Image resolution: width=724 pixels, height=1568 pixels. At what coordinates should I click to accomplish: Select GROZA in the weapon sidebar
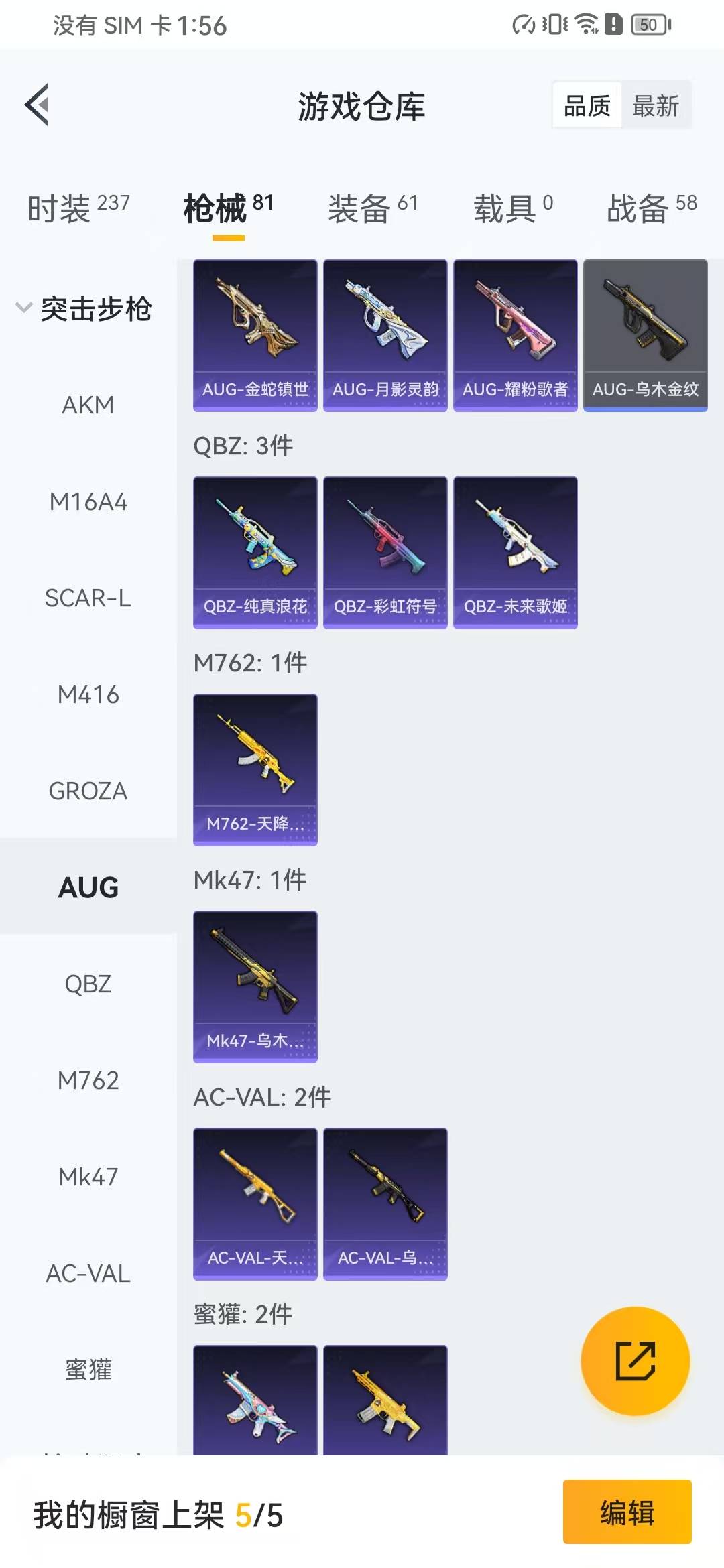pyautogui.click(x=88, y=791)
